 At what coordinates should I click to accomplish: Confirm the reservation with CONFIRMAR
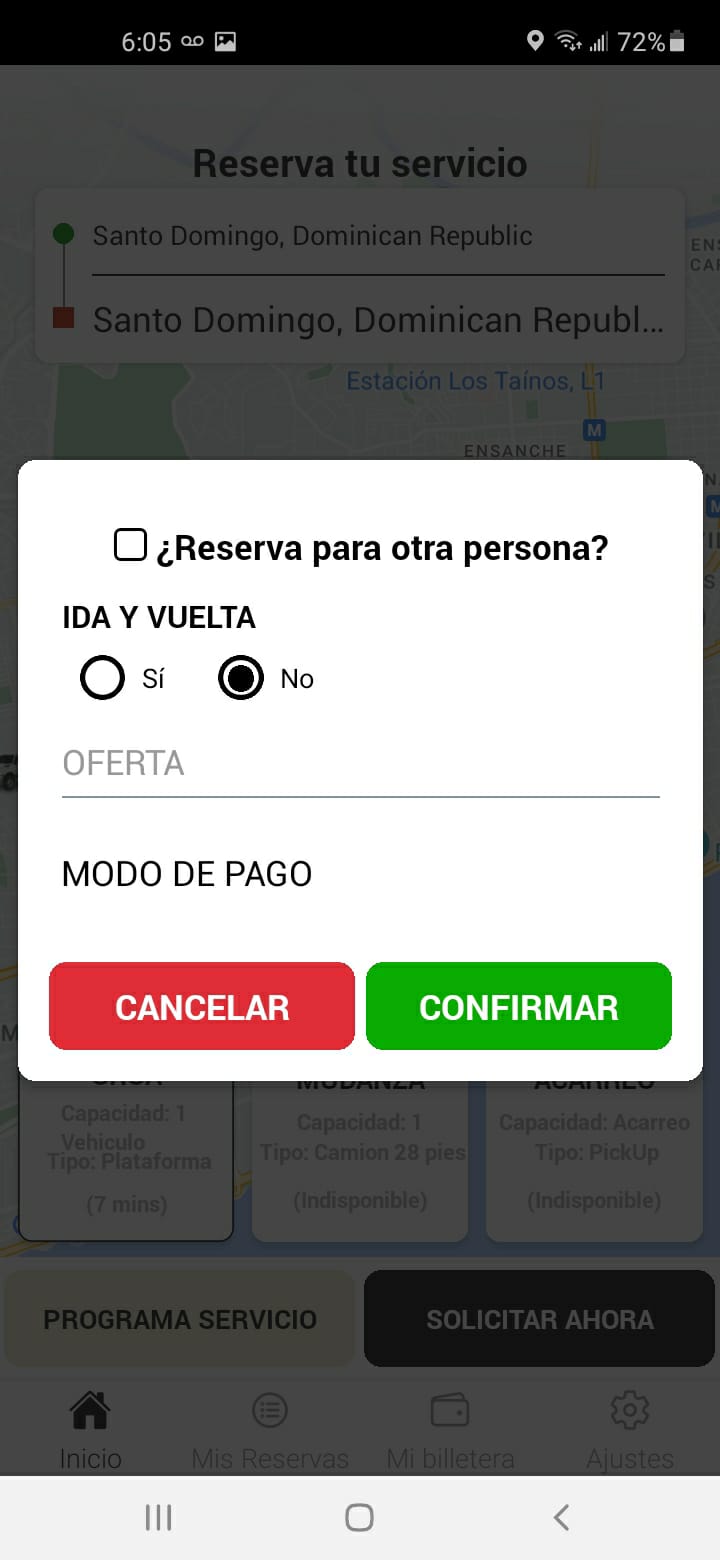518,1007
